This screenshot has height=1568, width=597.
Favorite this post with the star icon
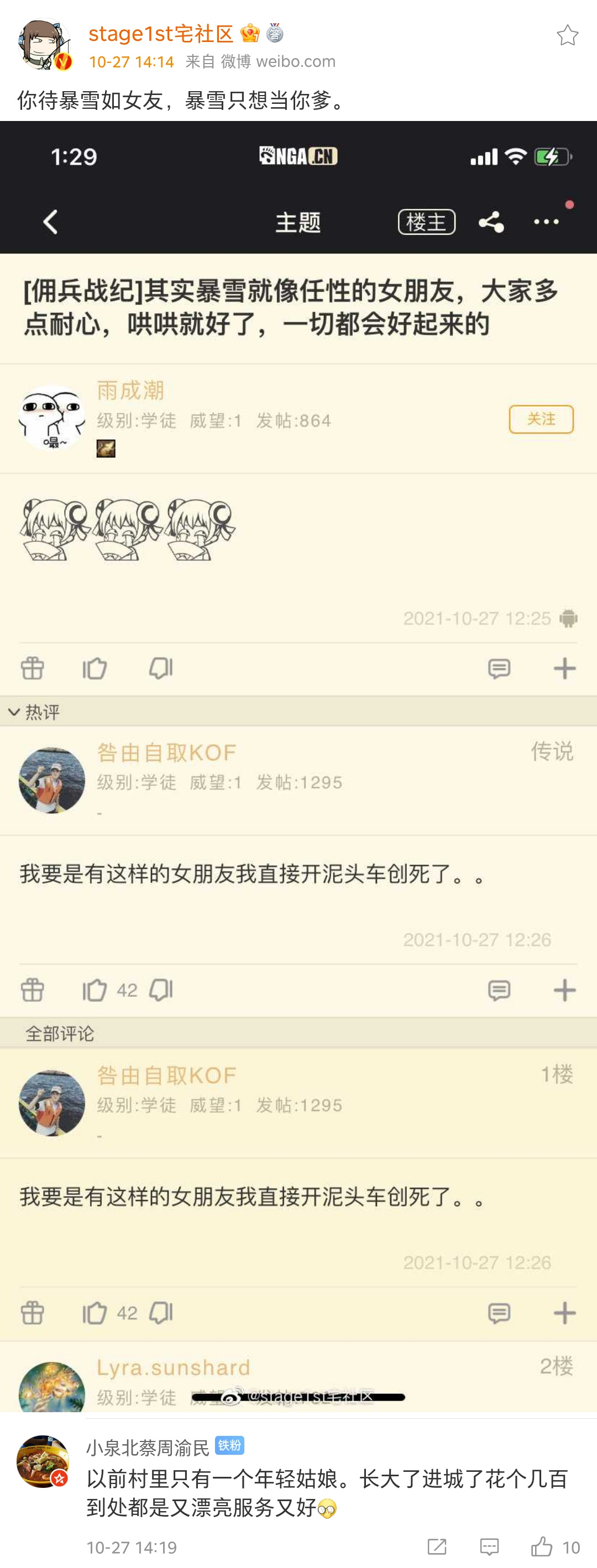pyautogui.click(x=567, y=35)
